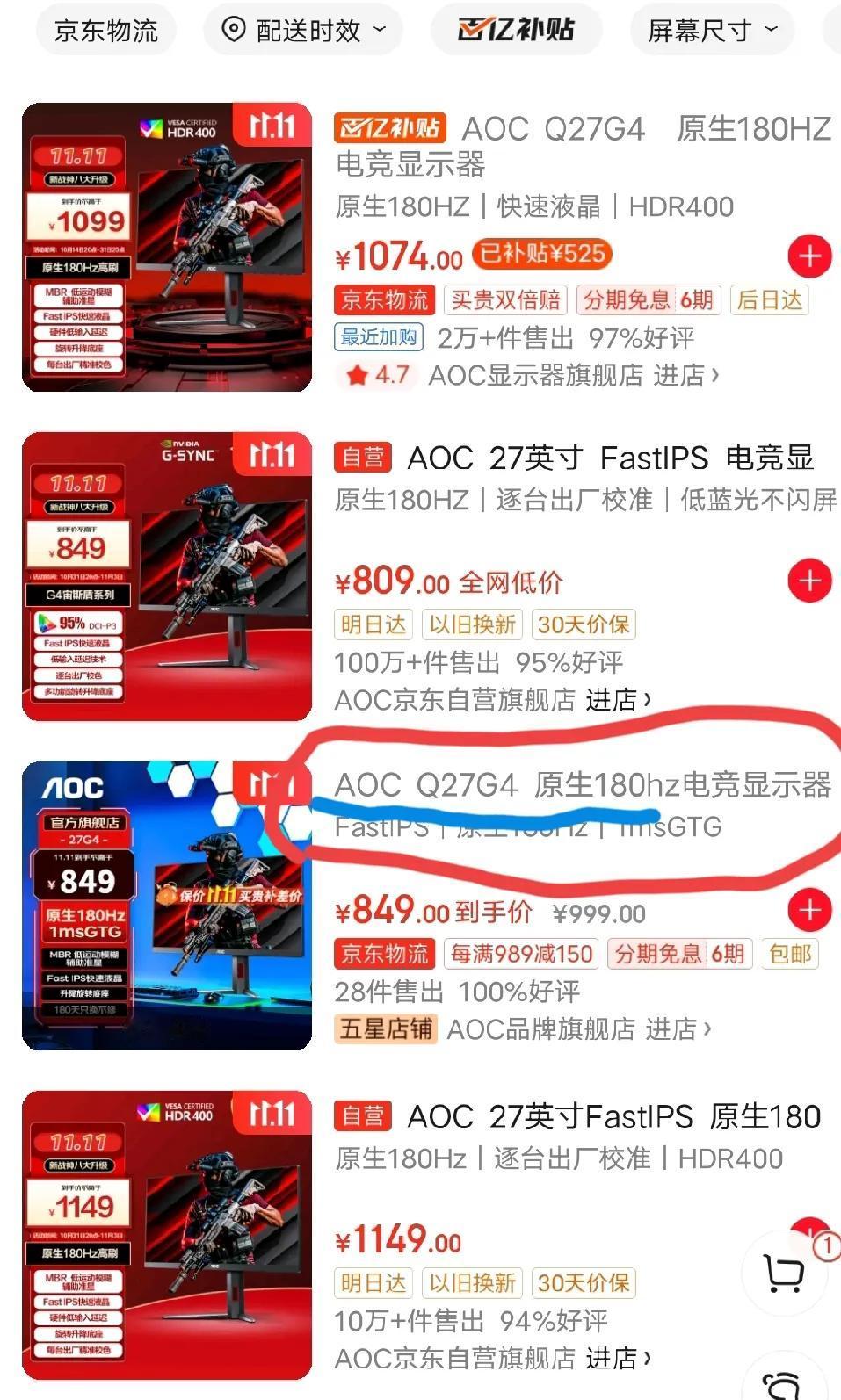Tap the plus add-to-cart button on the ¥849 listing
This screenshot has width=841, height=1400.
(809, 911)
